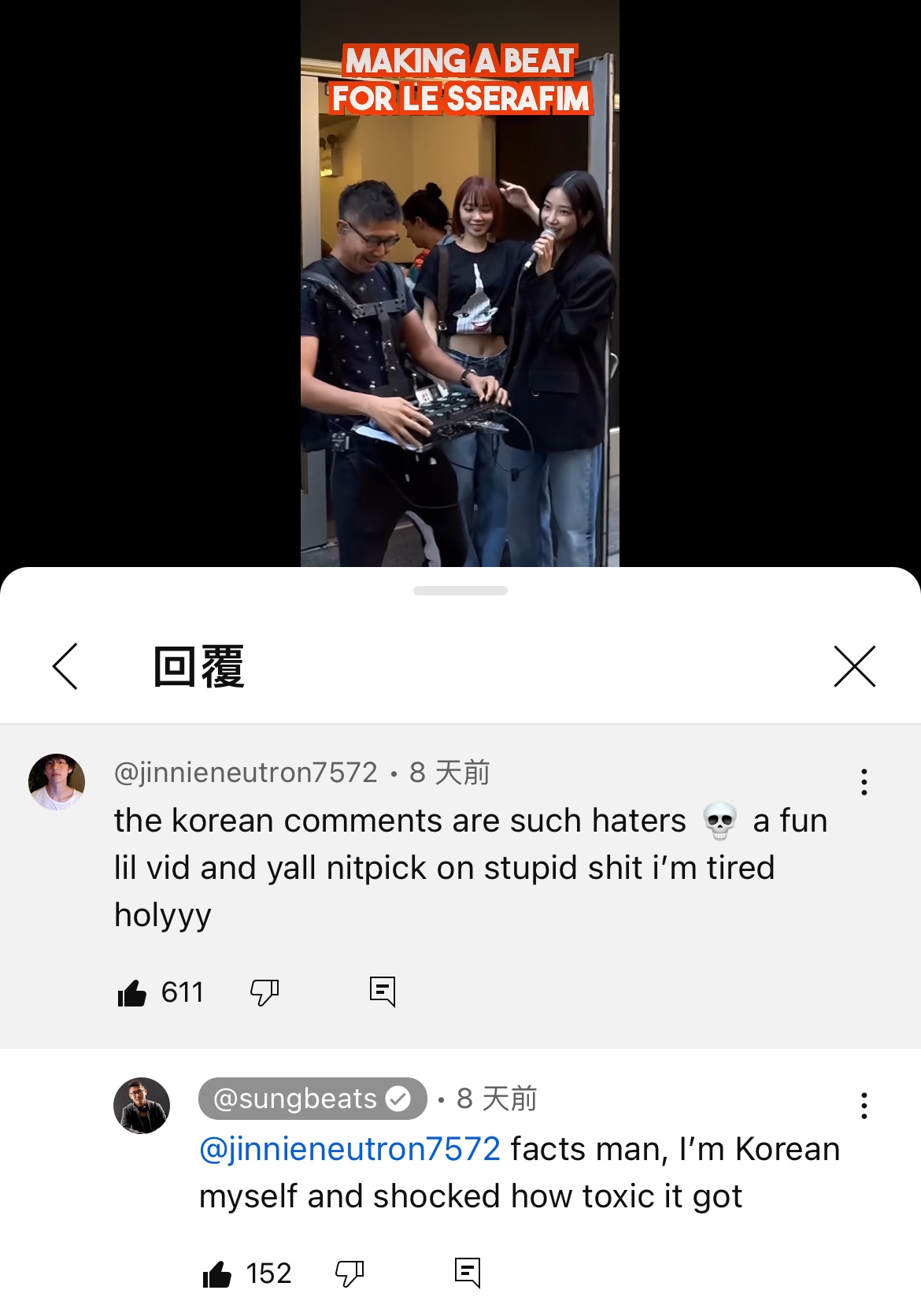The width and height of the screenshot is (921, 1316).
Task: Reply to the comment by @jinnieneutron7572
Action: [x=383, y=992]
